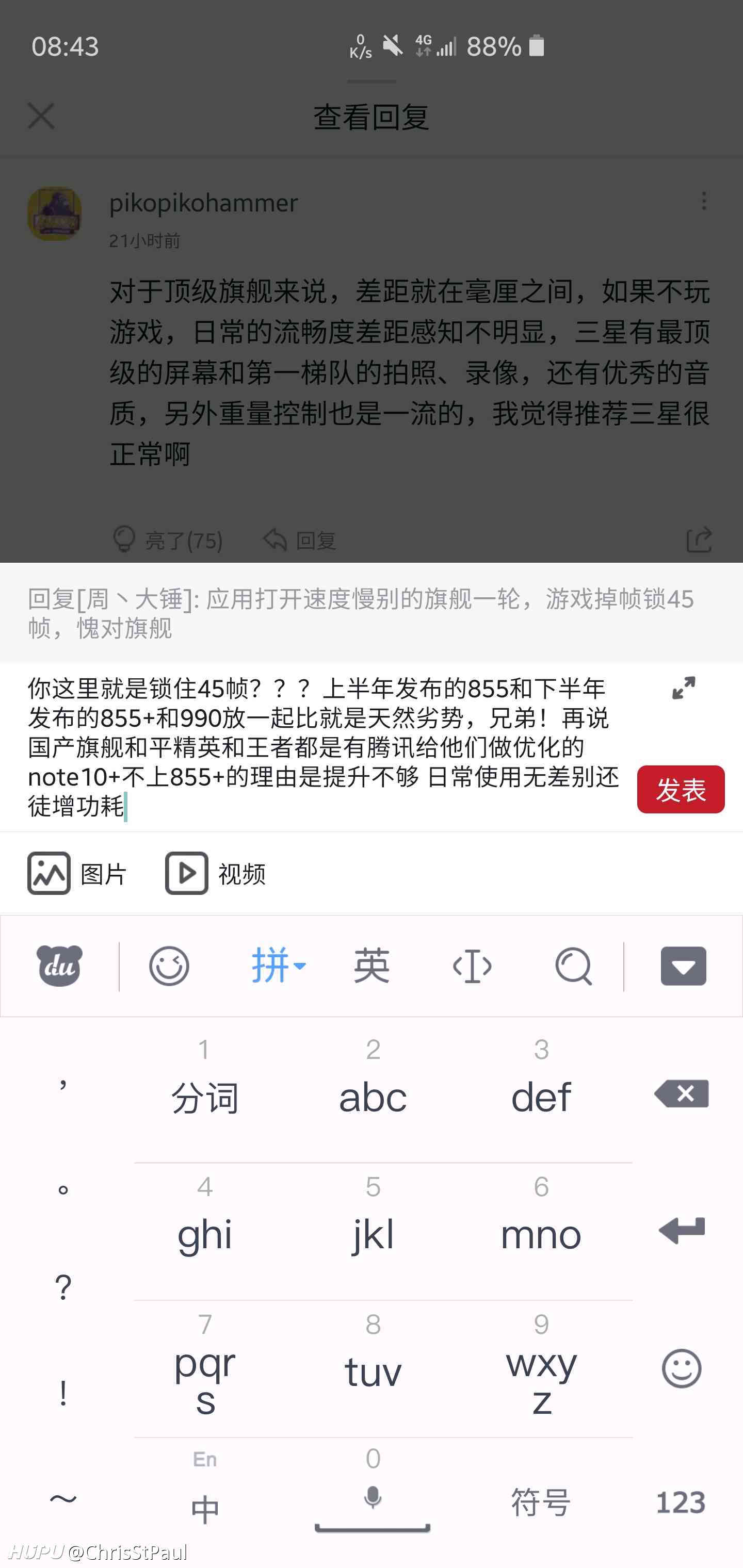Open the cursor move tool on keyboard

coord(473,966)
